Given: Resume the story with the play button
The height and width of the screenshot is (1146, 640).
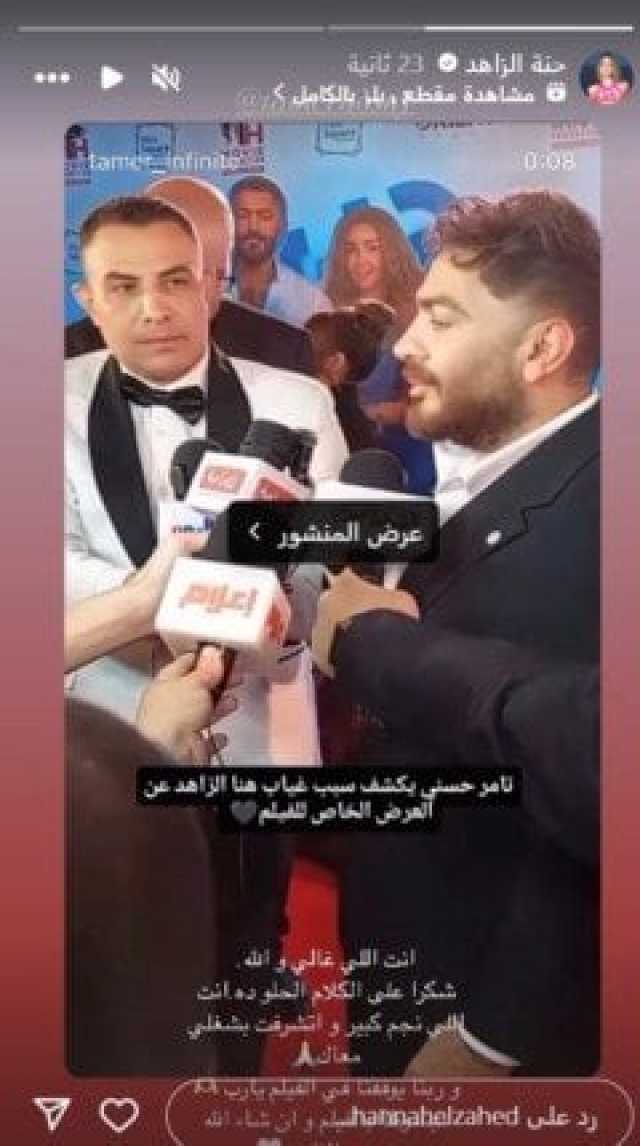Looking at the screenshot, I should click(x=112, y=77).
